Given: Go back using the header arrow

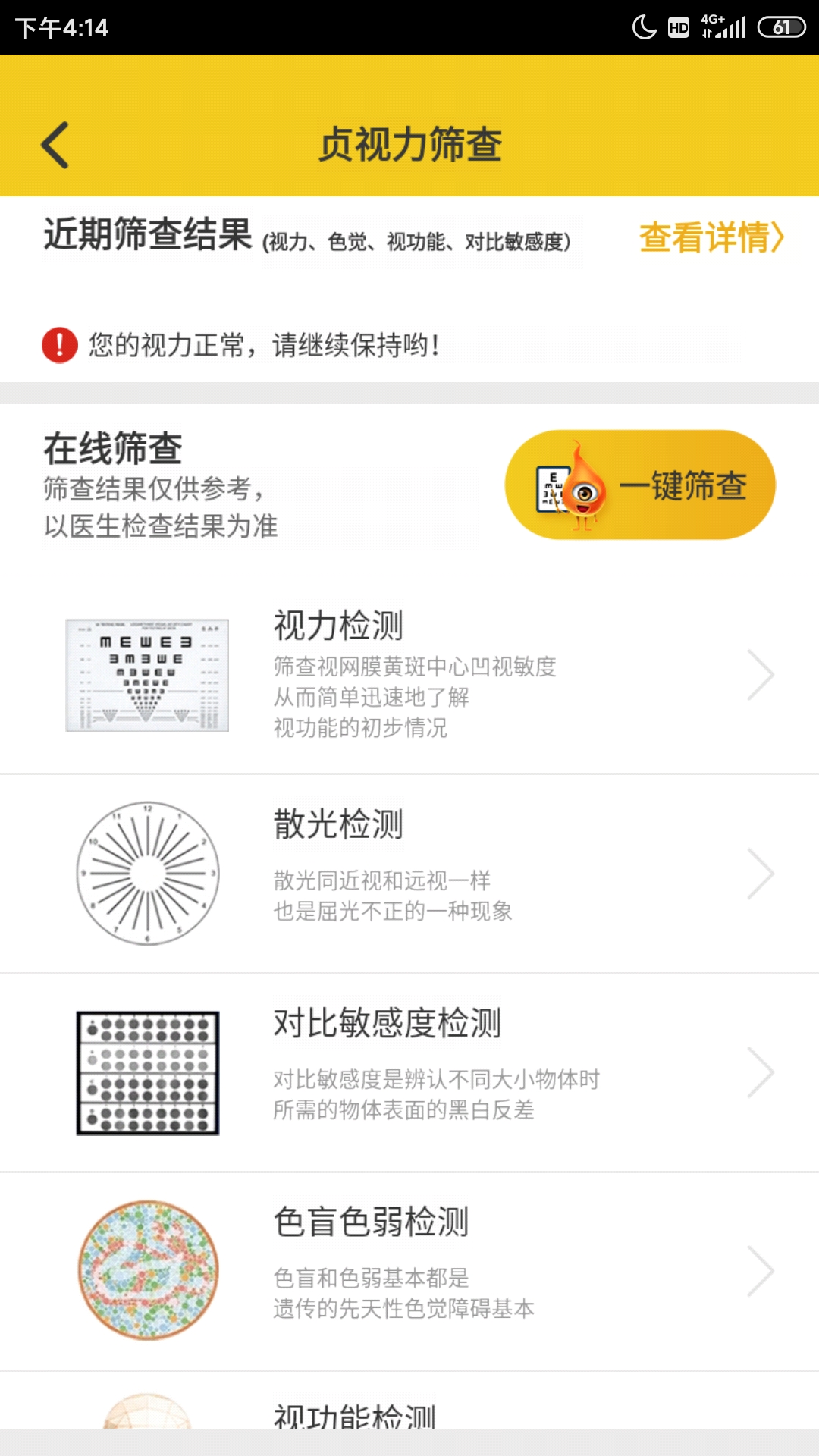Looking at the screenshot, I should pyautogui.click(x=55, y=144).
